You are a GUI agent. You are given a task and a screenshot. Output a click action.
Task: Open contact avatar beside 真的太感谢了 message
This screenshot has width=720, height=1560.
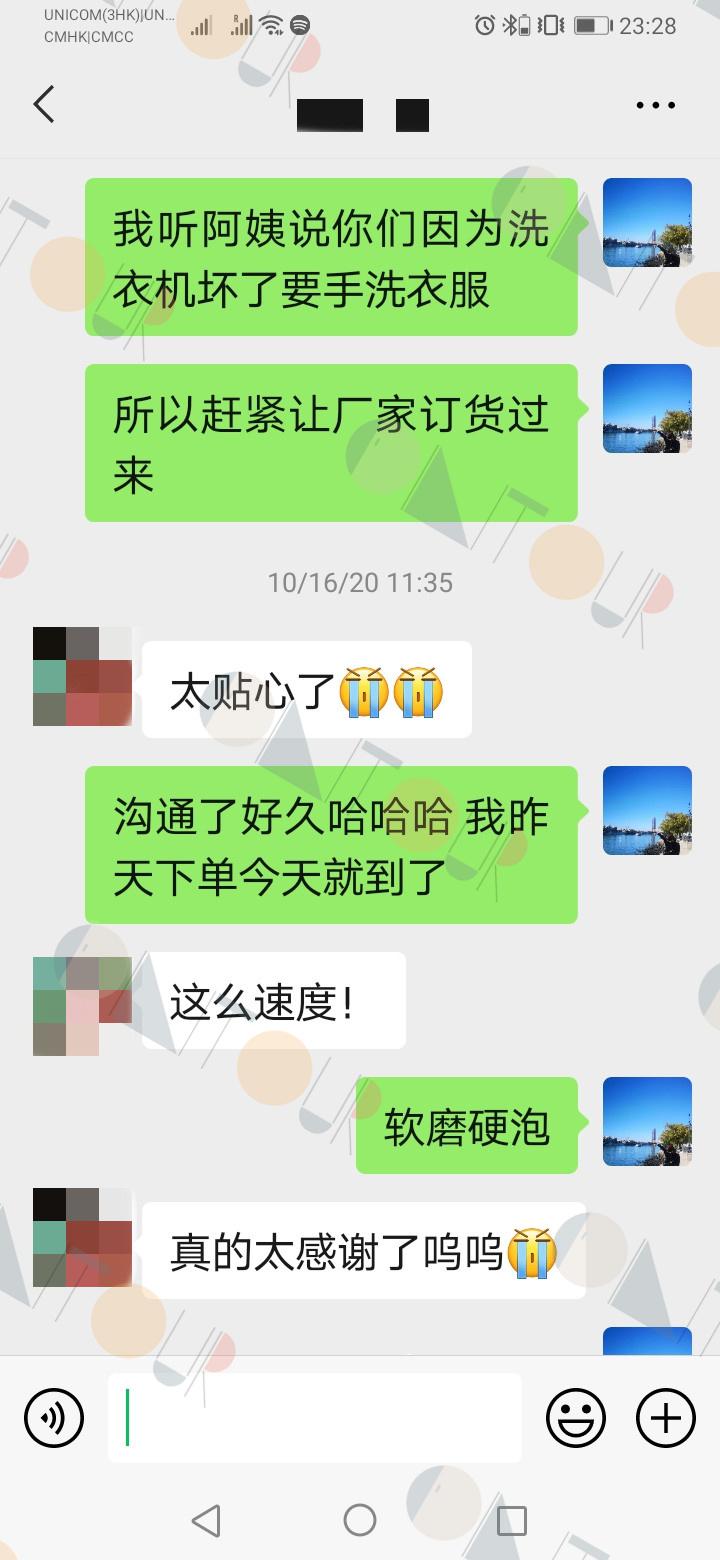(x=82, y=1237)
